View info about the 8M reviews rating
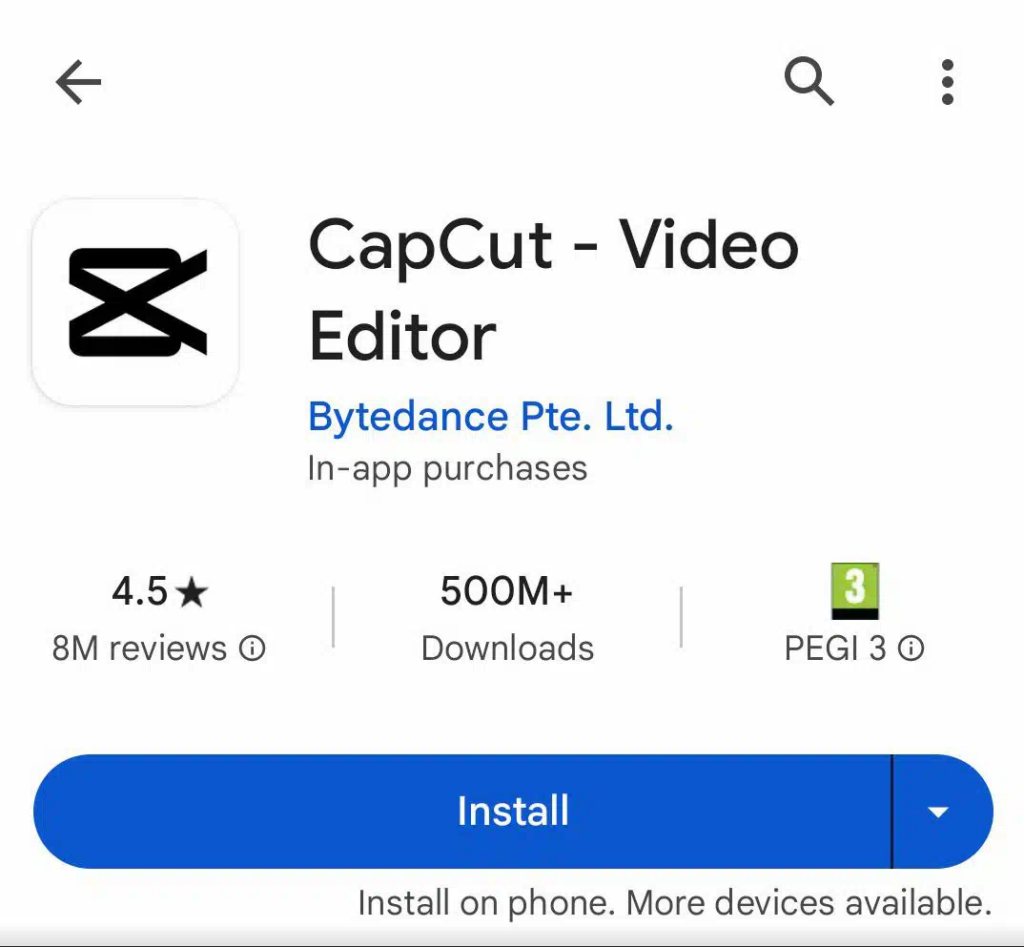Screen dimensions: 1024x947 point(253,649)
